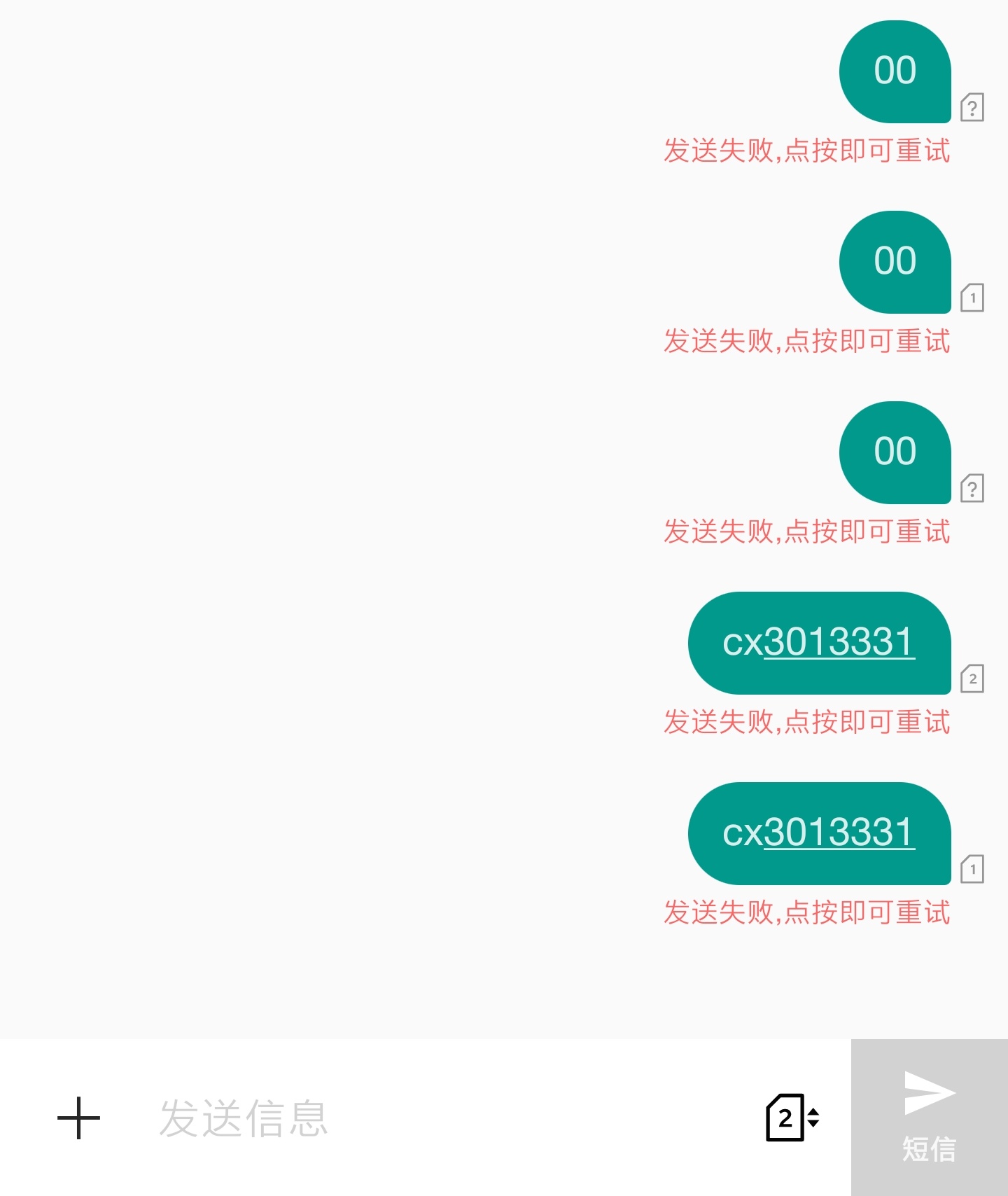Select the cx3013331 bubble with SIM 2
Image resolution: width=1008 pixels, height=1196 pixels.
coord(820,643)
